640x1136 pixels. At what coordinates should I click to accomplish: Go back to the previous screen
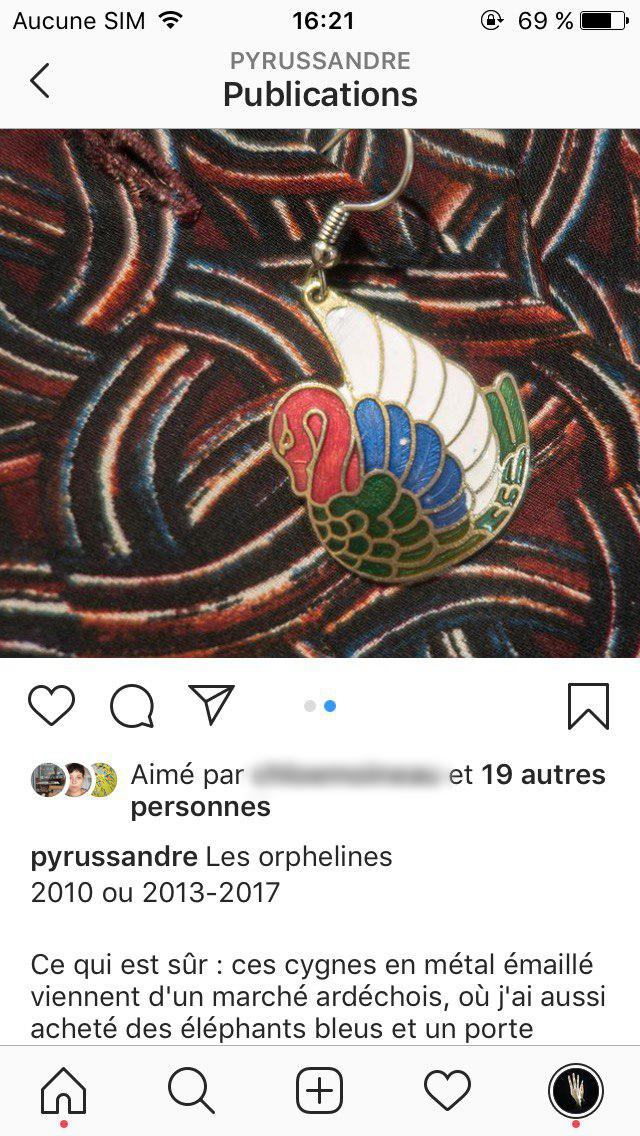tap(40, 80)
